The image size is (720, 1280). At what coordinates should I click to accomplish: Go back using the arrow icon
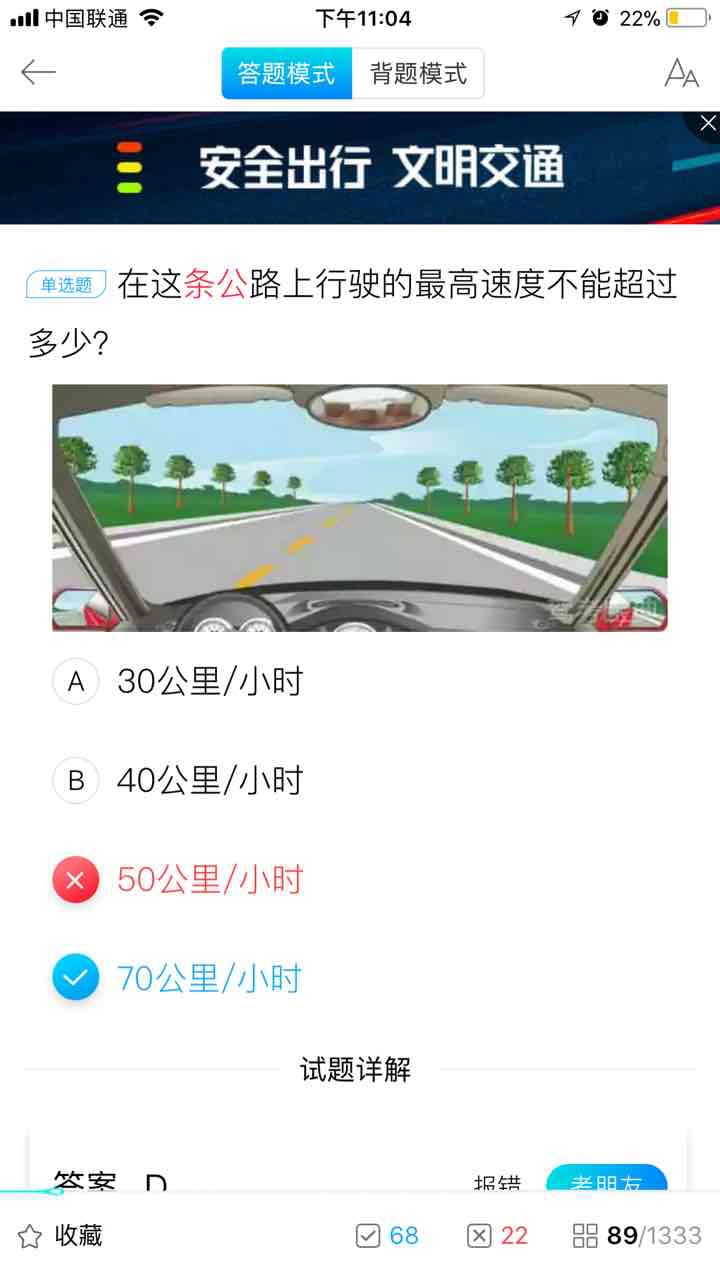(x=38, y=72)
